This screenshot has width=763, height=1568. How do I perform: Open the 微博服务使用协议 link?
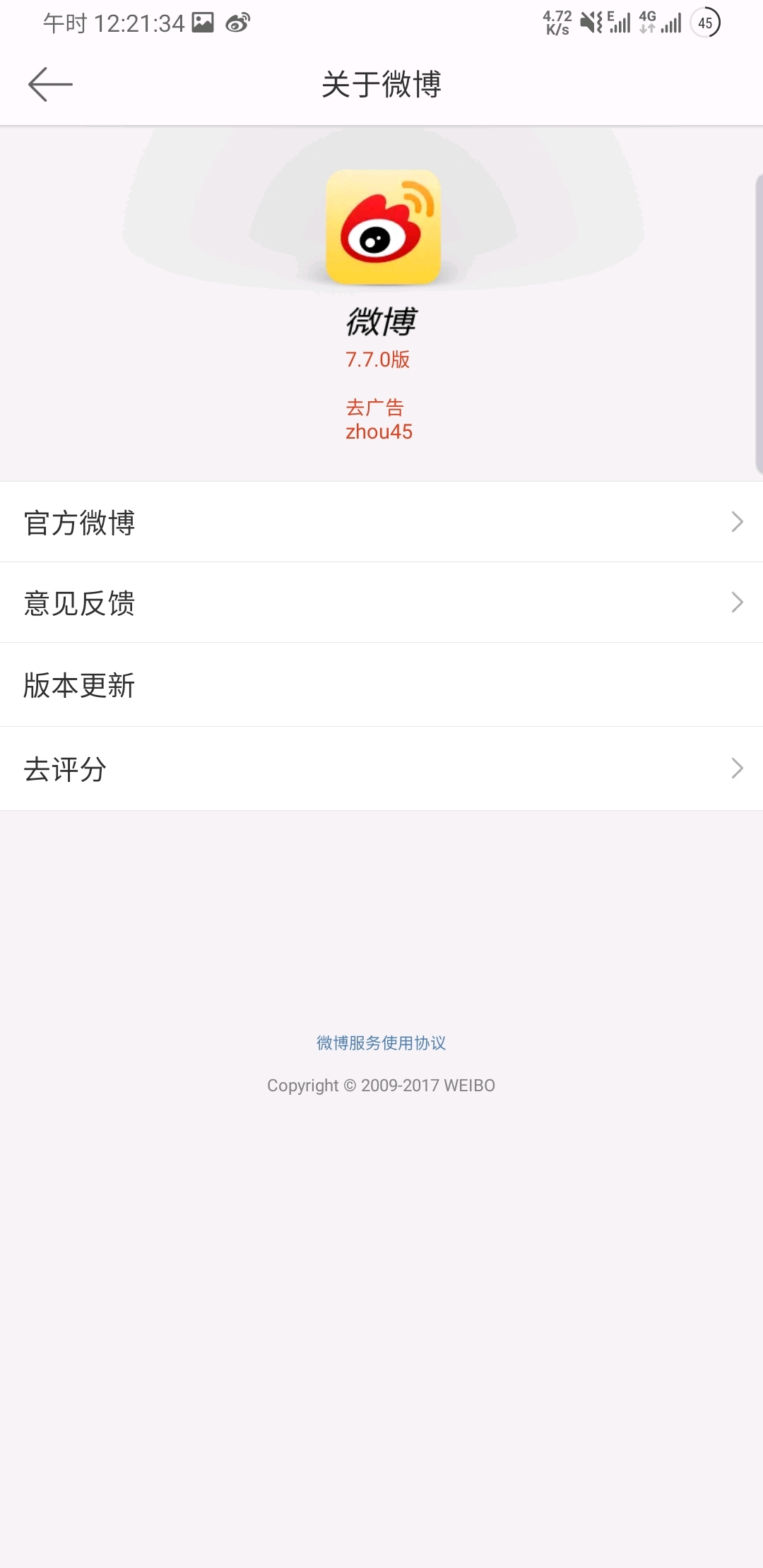(381, 1043)
